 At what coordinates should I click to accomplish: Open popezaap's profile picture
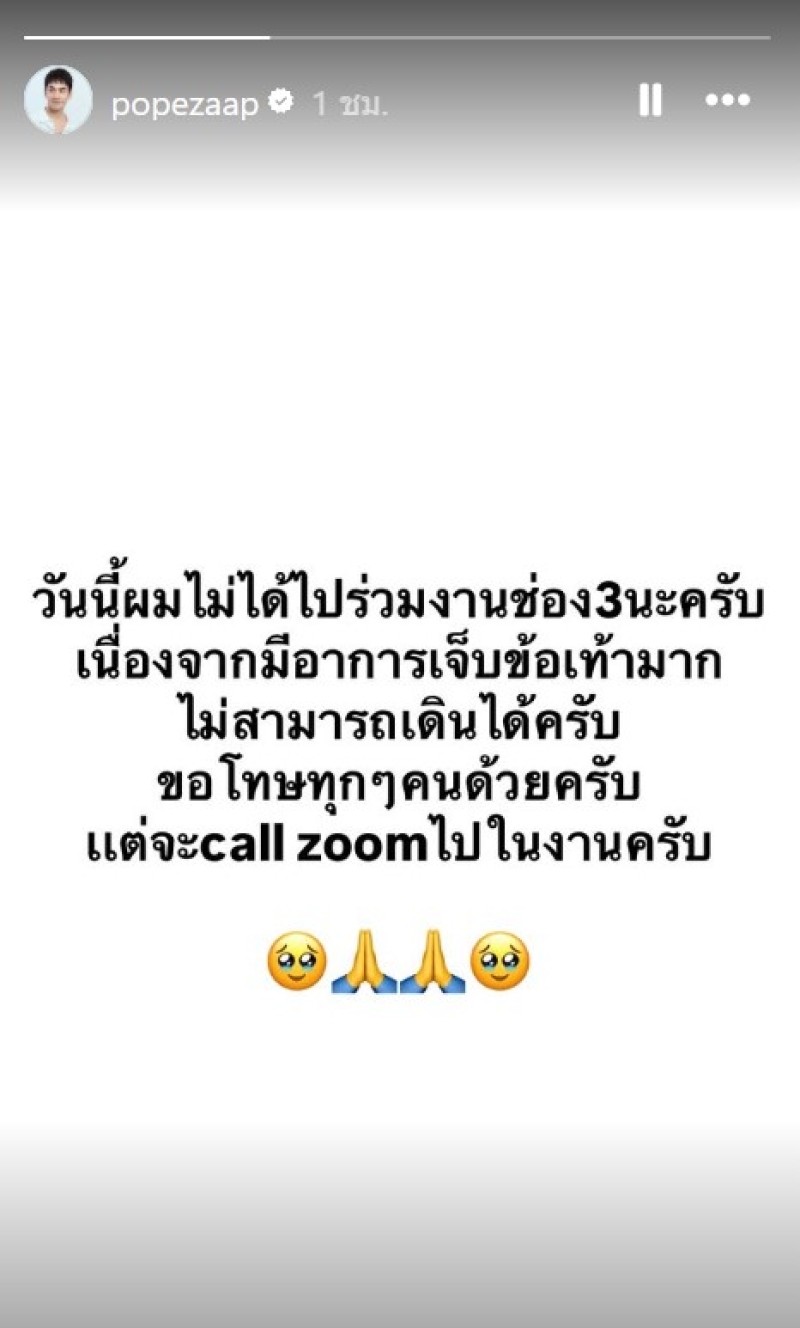58,100
